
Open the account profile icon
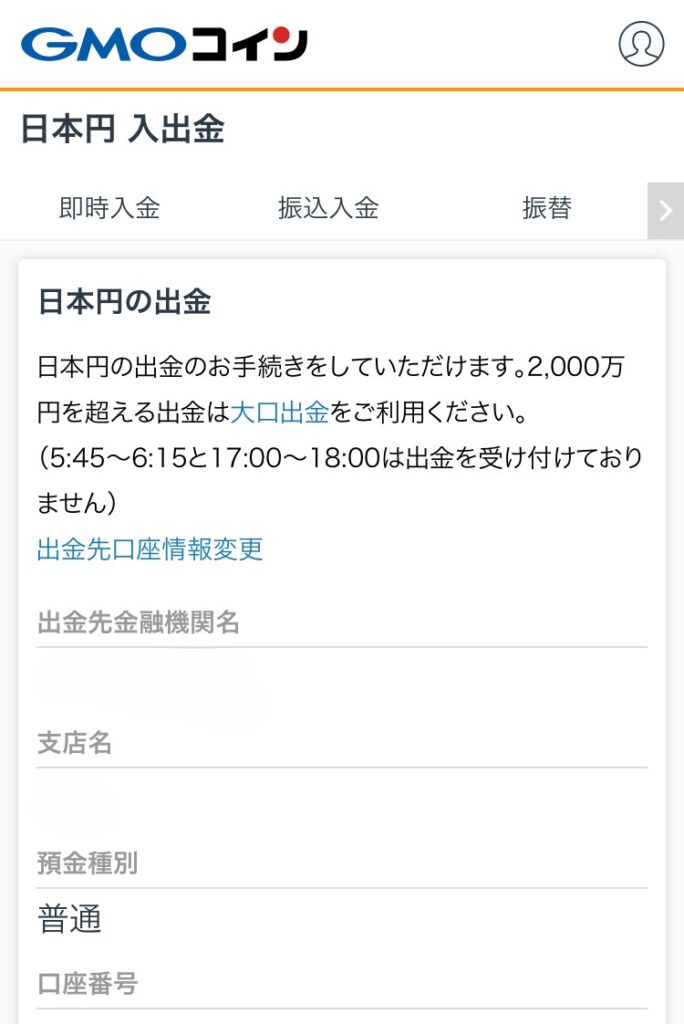641,43
